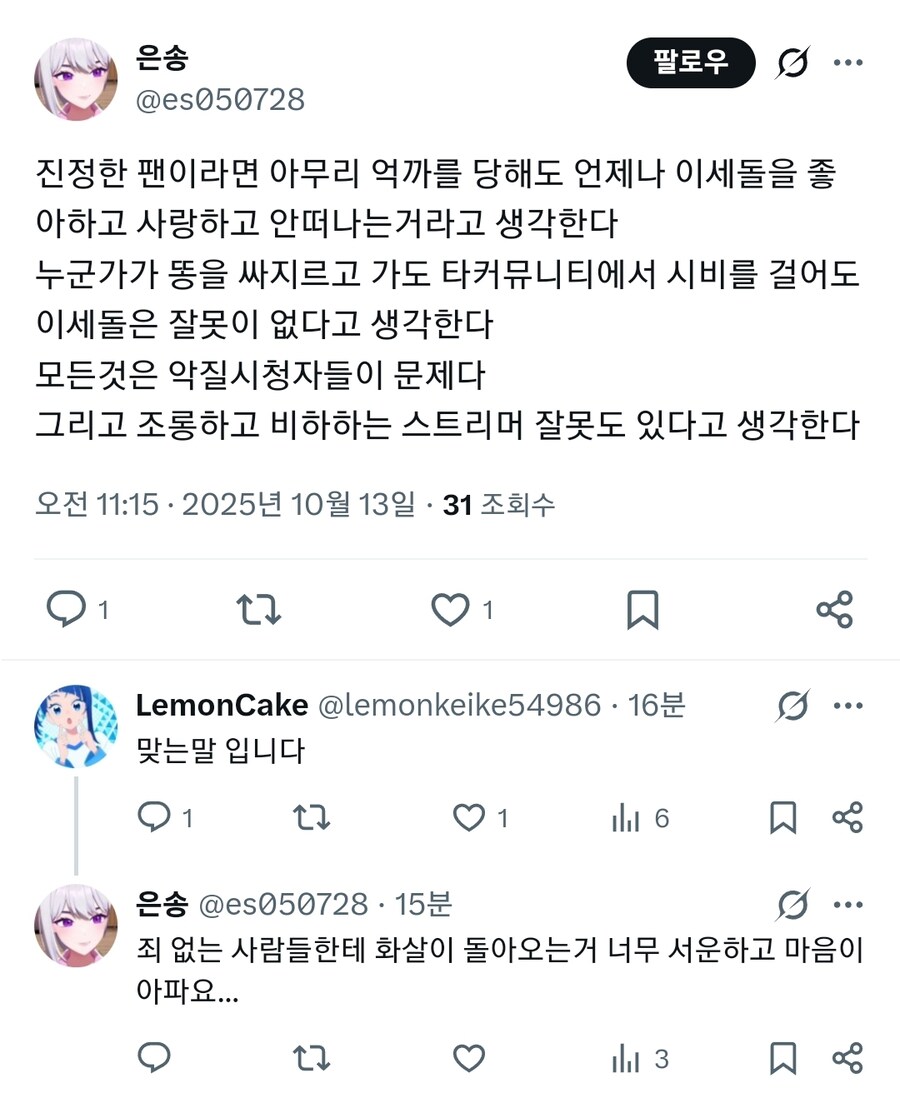Open the overflow menu on LemonCake's reply
900x1098 pixels.
[x=848, y=707]
